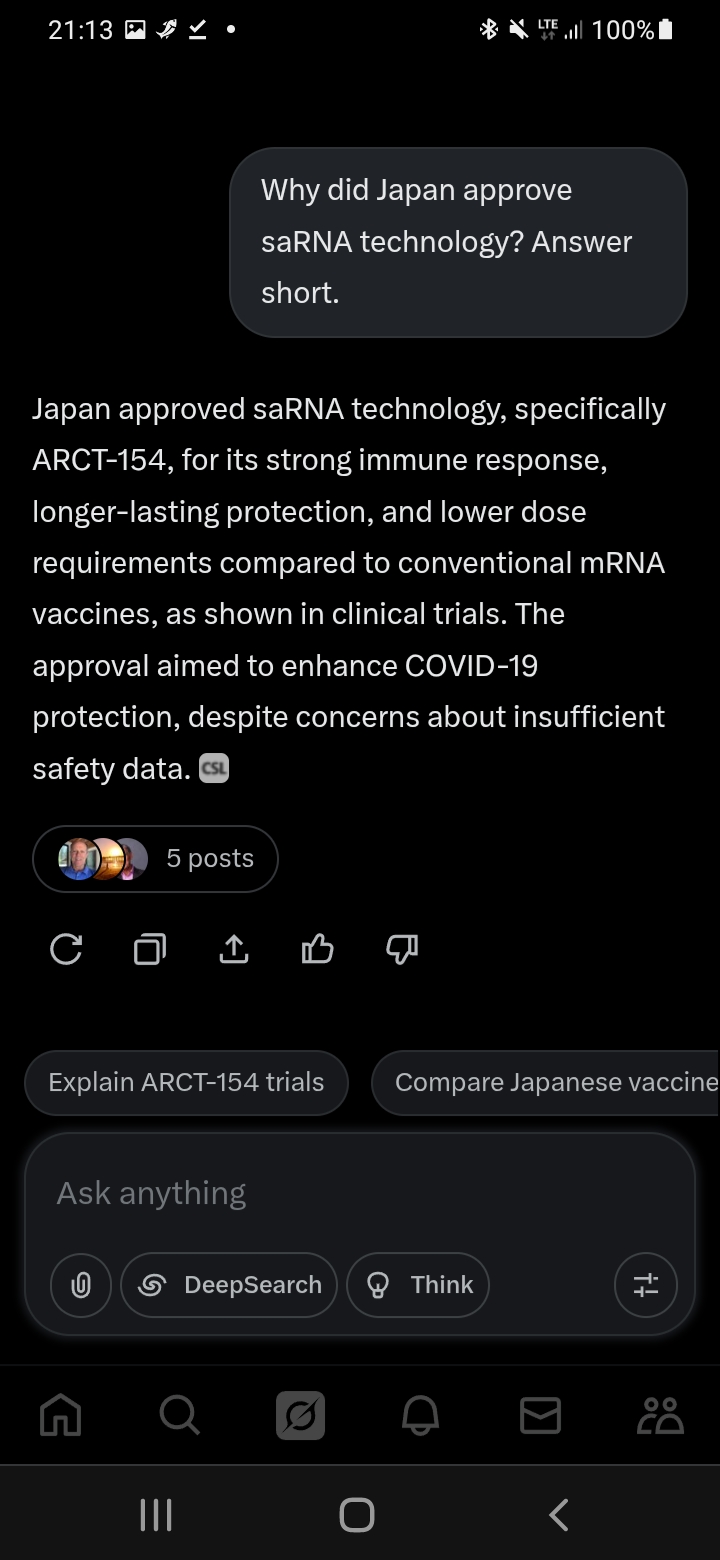Image resolution: width=720 pixels, height=1560 pixels.
Task: Choose the Compare Japanese vaccine suggestion
Action: click(x=546, y=1082)
